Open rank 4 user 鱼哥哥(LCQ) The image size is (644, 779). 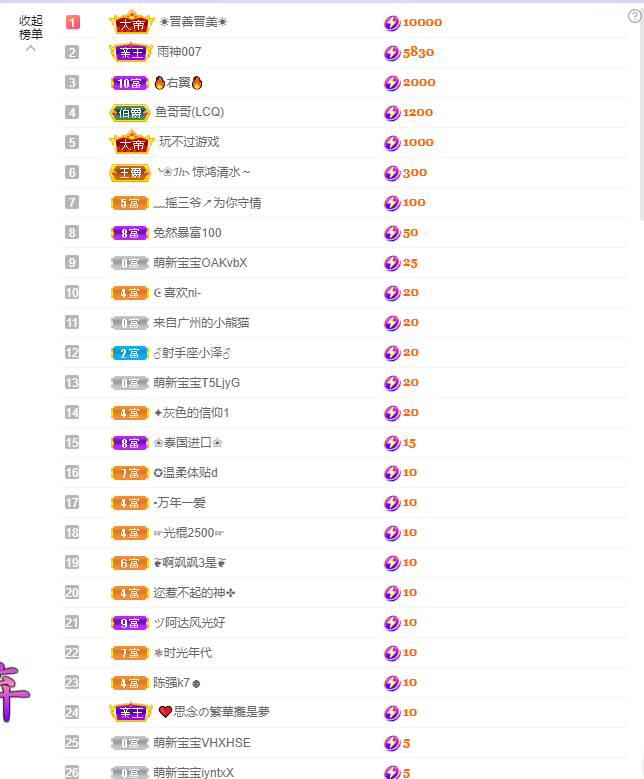189,112
